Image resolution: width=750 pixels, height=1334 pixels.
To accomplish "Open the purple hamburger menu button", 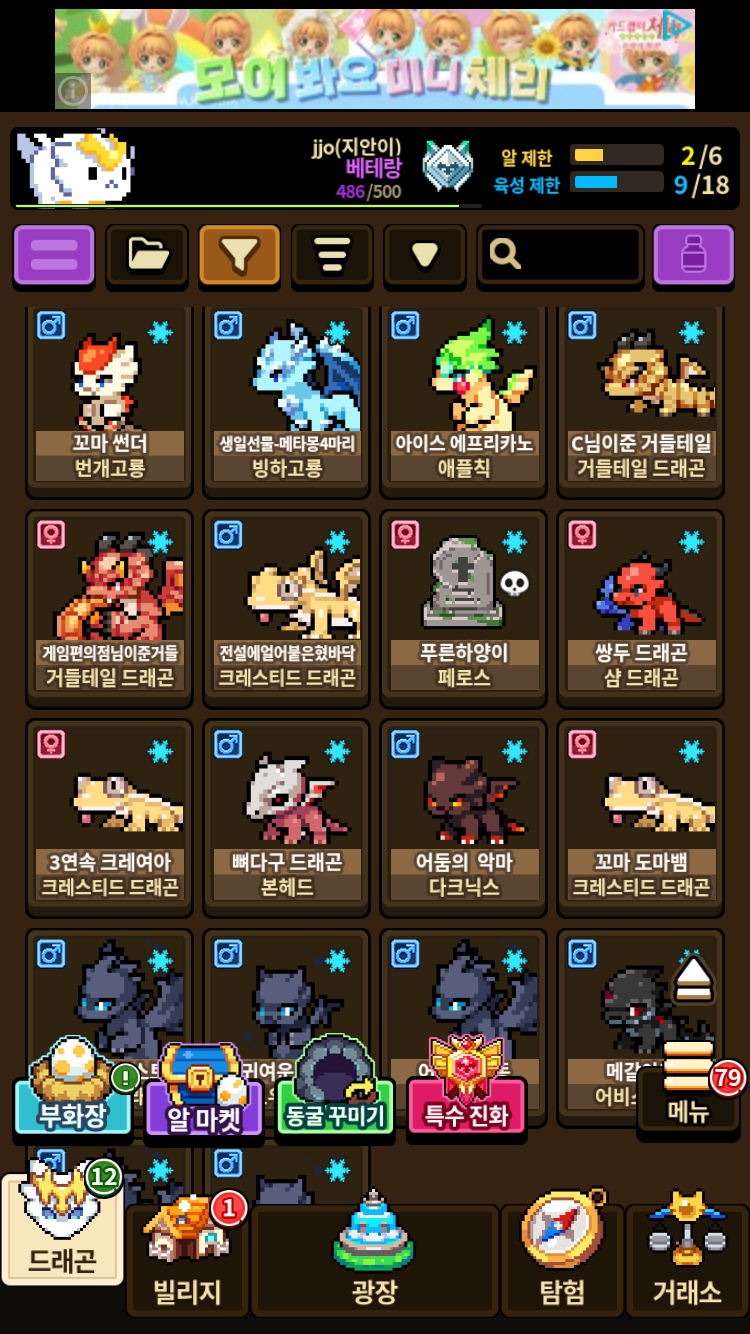I will (54, 255).
